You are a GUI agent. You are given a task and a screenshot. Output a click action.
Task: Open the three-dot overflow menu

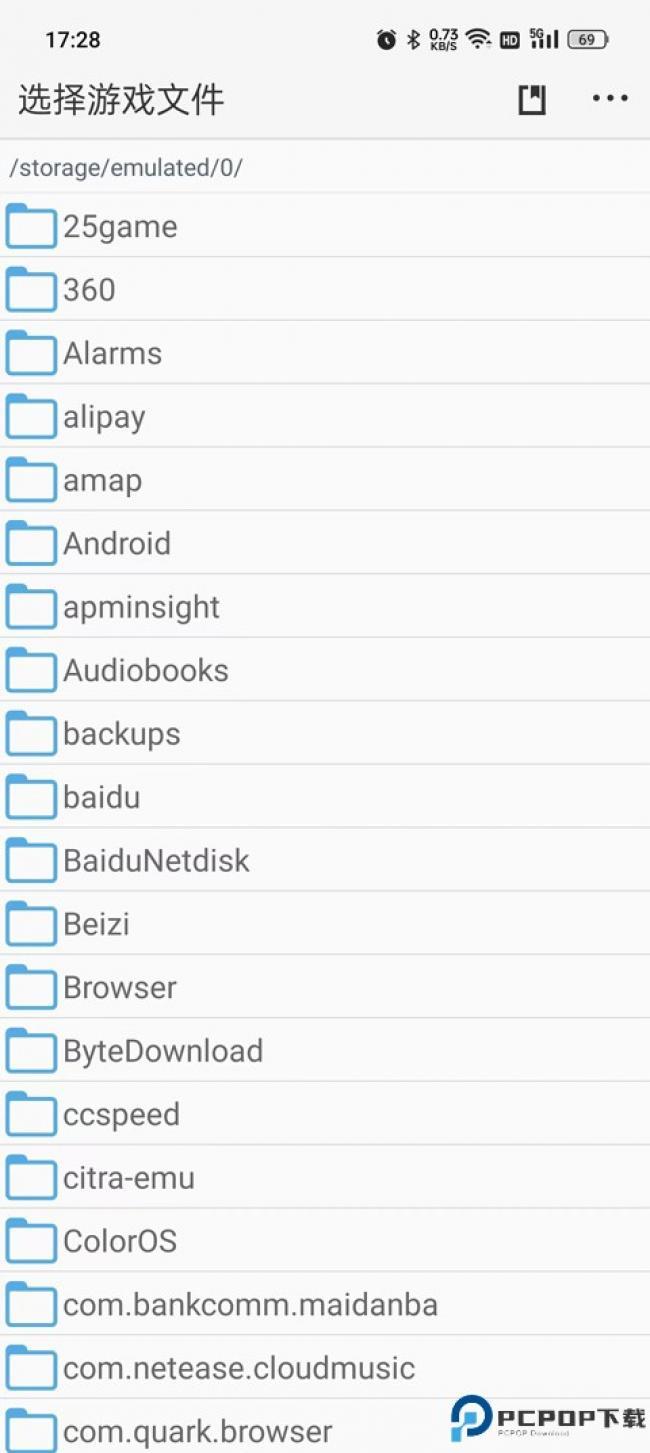[x=609, y=98]
